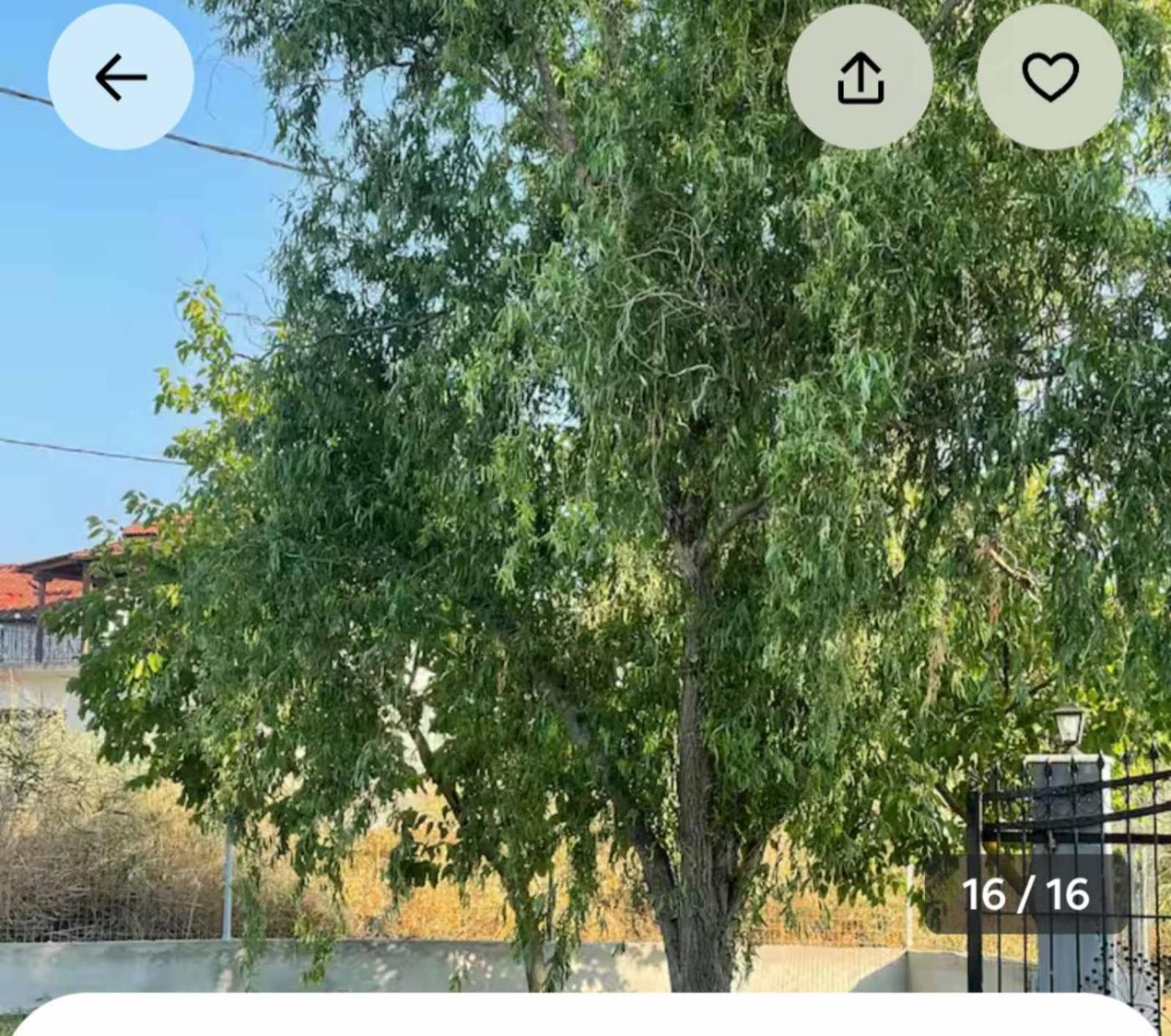Image resolution: width=1171 pixels, height=1036 pixels.
Task: Save listing with the heart icon
Action: (1050, 77)
